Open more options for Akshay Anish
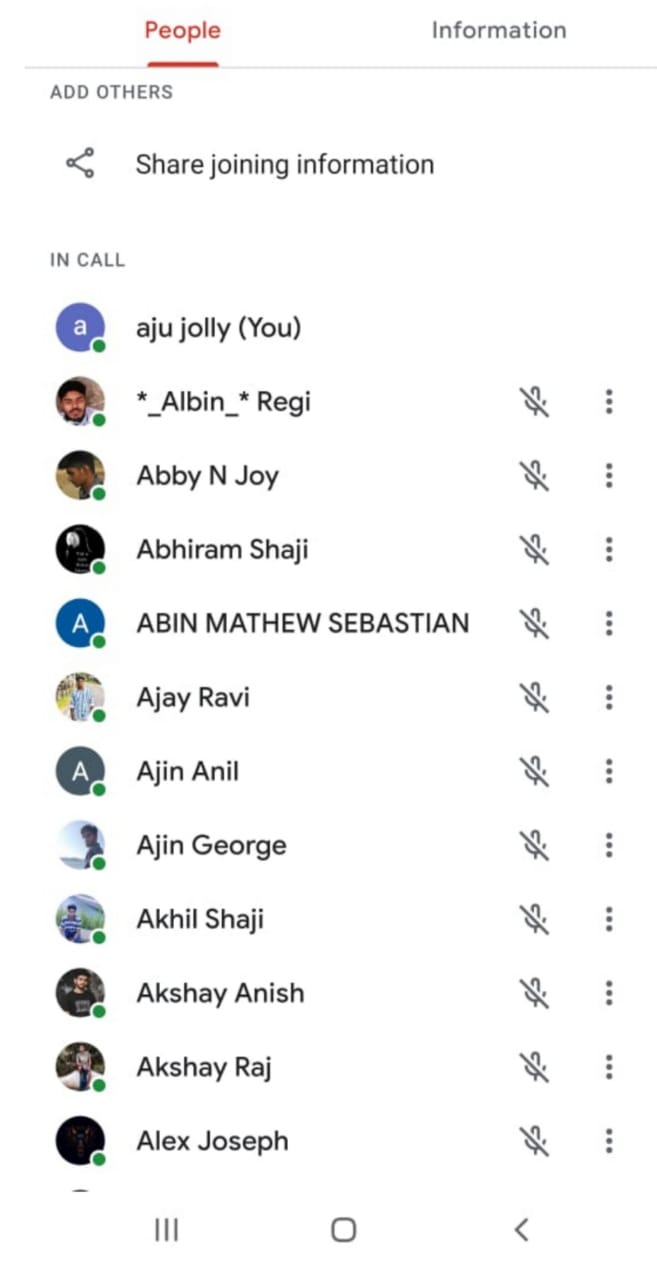Screen dimensions: 657x1280 coord(609,993)
